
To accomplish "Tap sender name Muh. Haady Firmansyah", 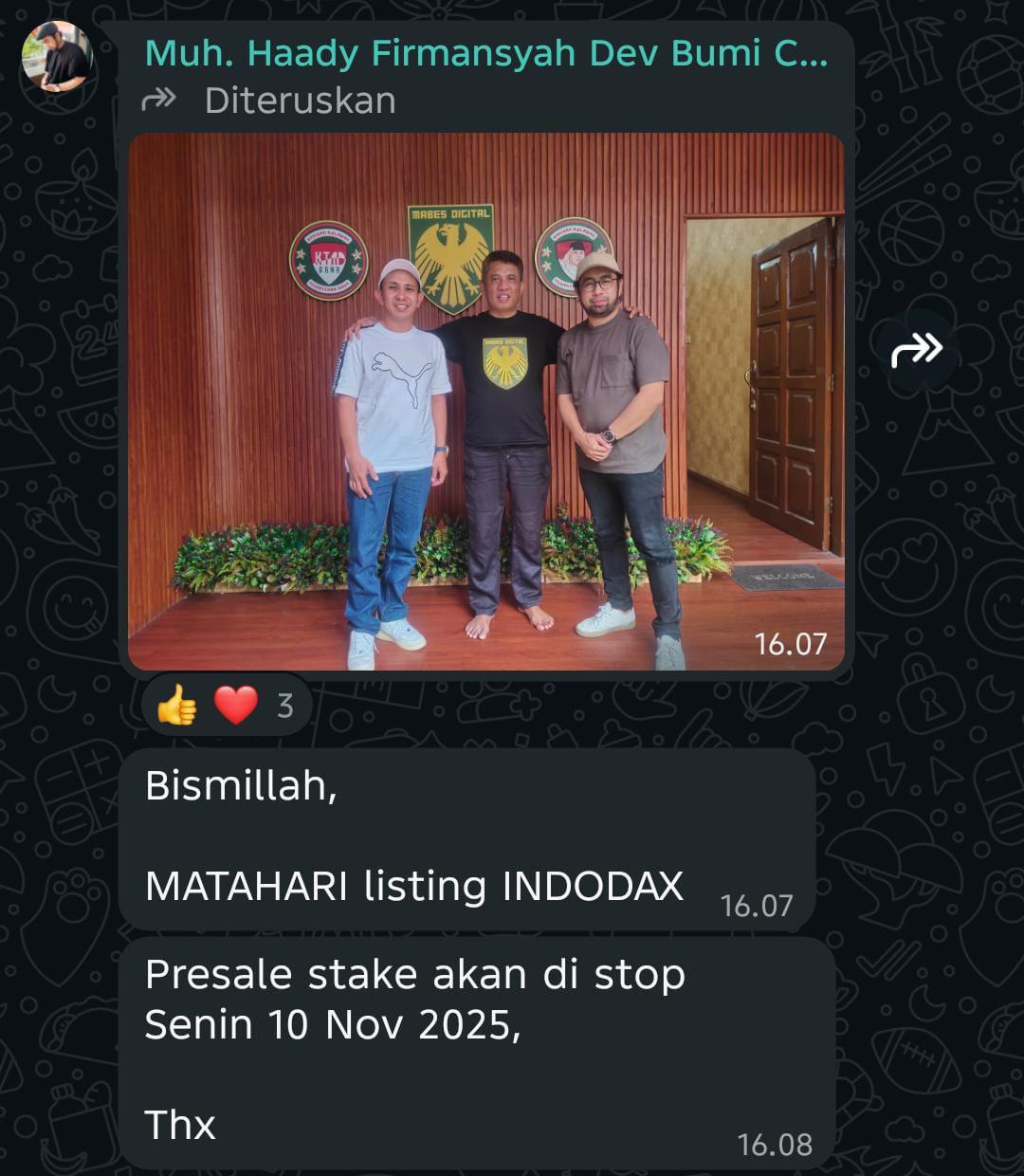I will pos(485,54).
